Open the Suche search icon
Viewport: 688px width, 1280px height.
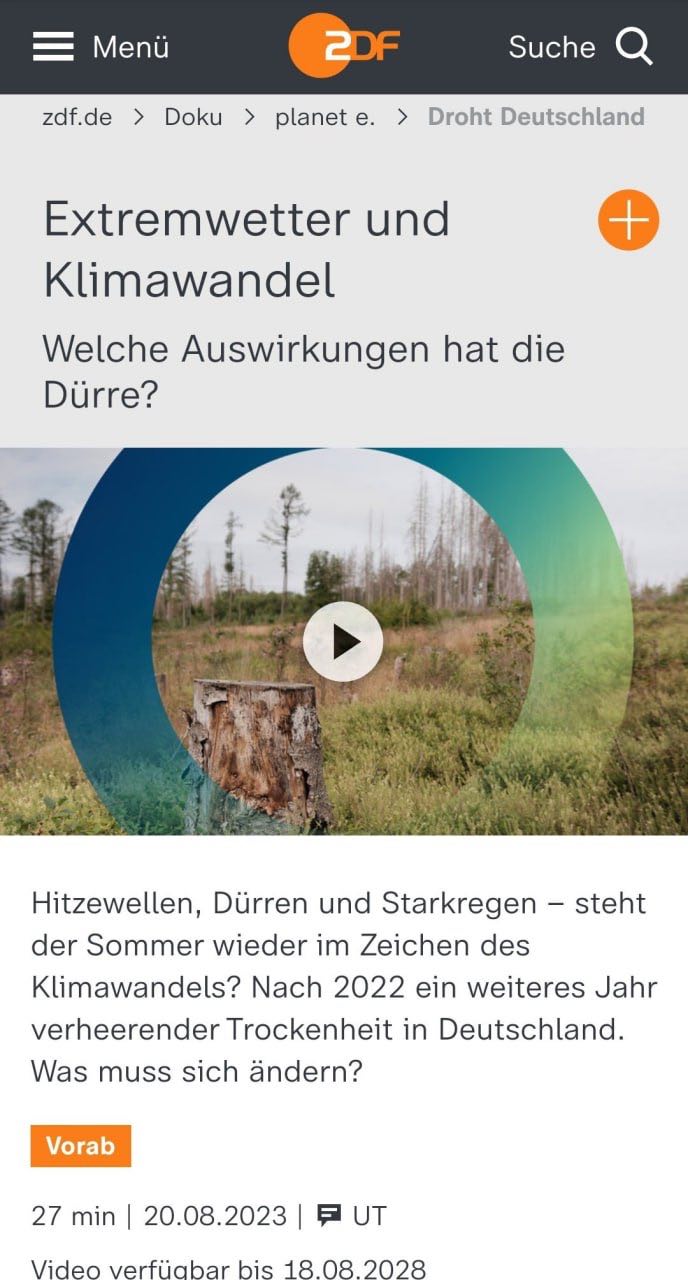(633, 47)
